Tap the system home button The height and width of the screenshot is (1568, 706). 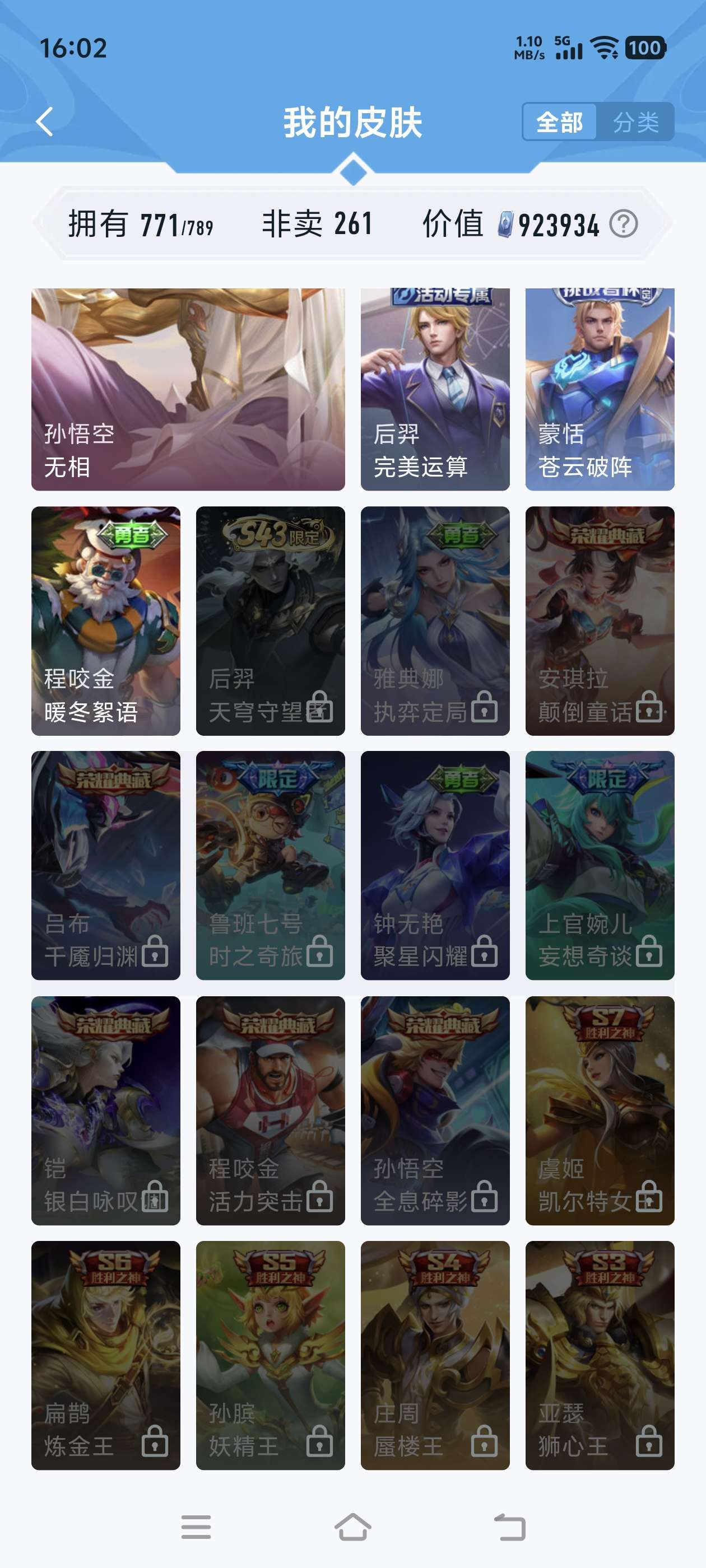(352, 1527)
